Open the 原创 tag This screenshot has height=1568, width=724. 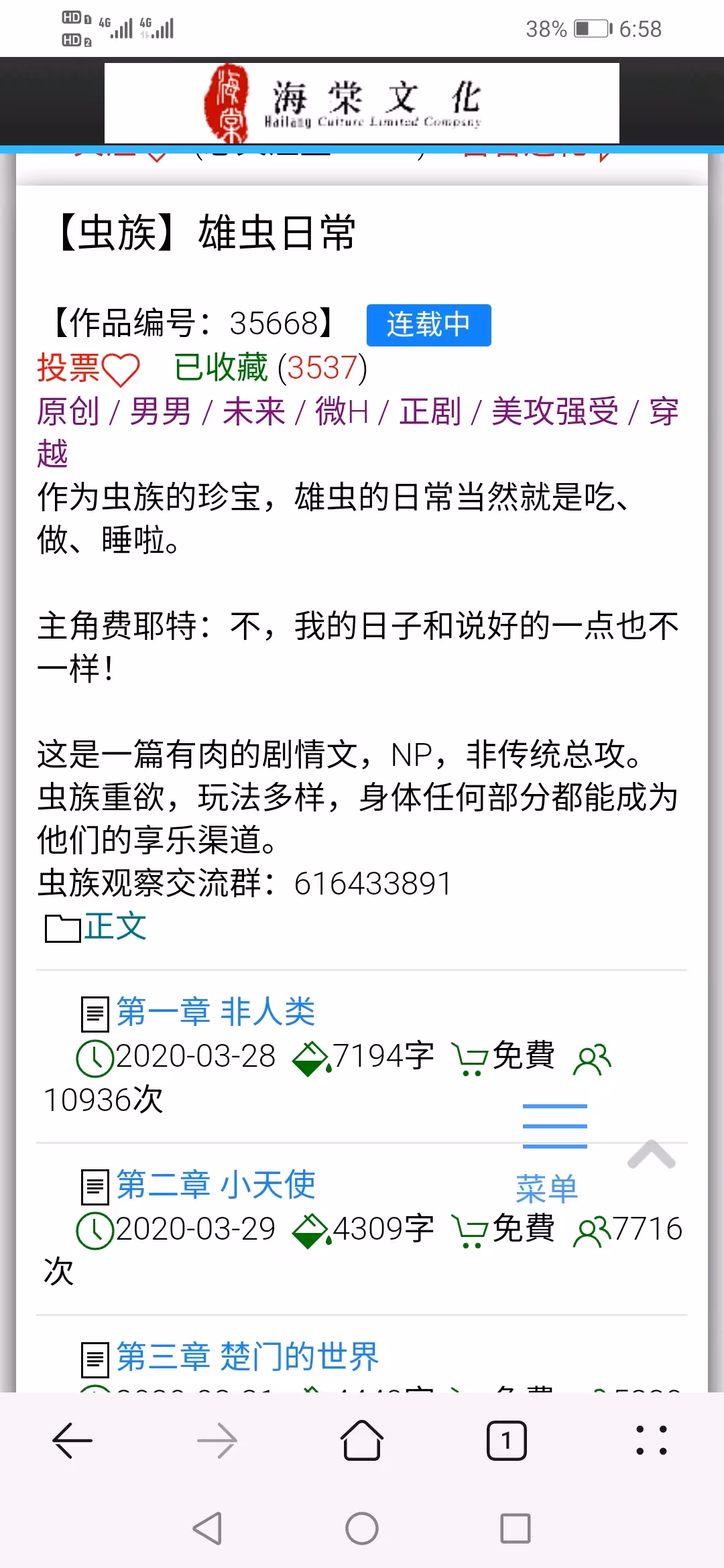pyautogui.click(x=68, y=411)
